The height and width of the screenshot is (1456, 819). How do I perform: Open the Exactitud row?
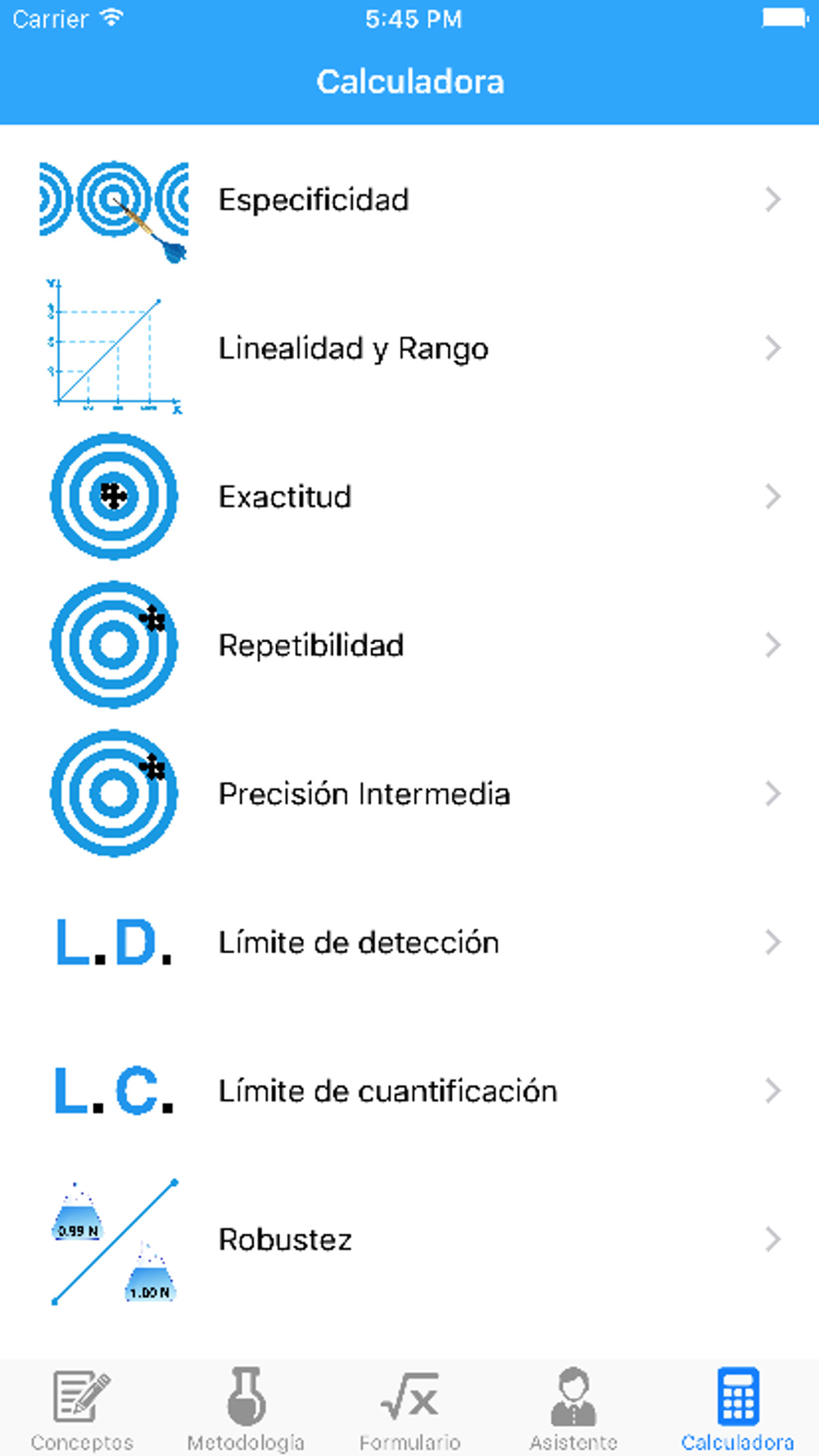tap(409, 496)
